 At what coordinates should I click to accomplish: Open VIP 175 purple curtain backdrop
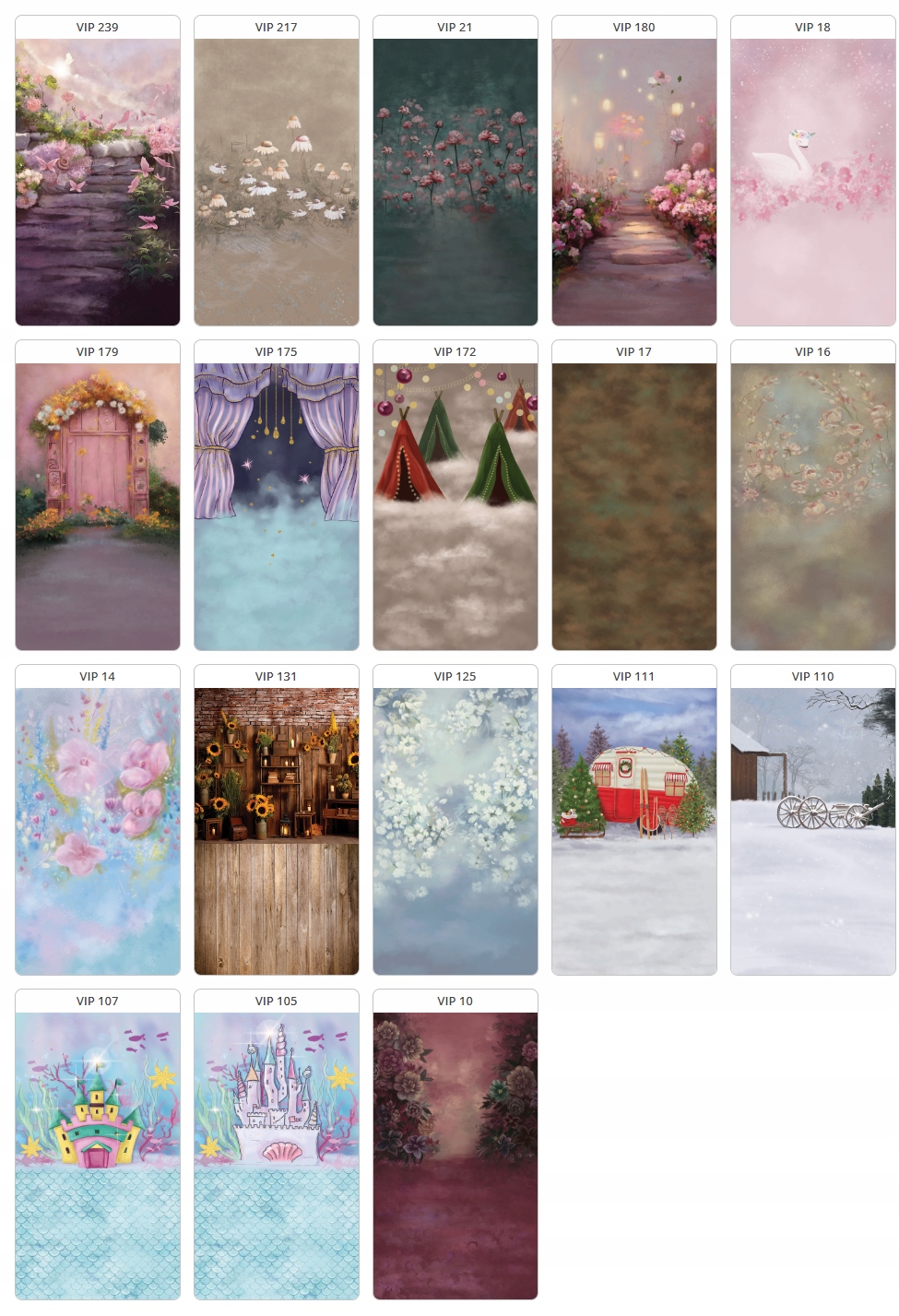[277, 505]
